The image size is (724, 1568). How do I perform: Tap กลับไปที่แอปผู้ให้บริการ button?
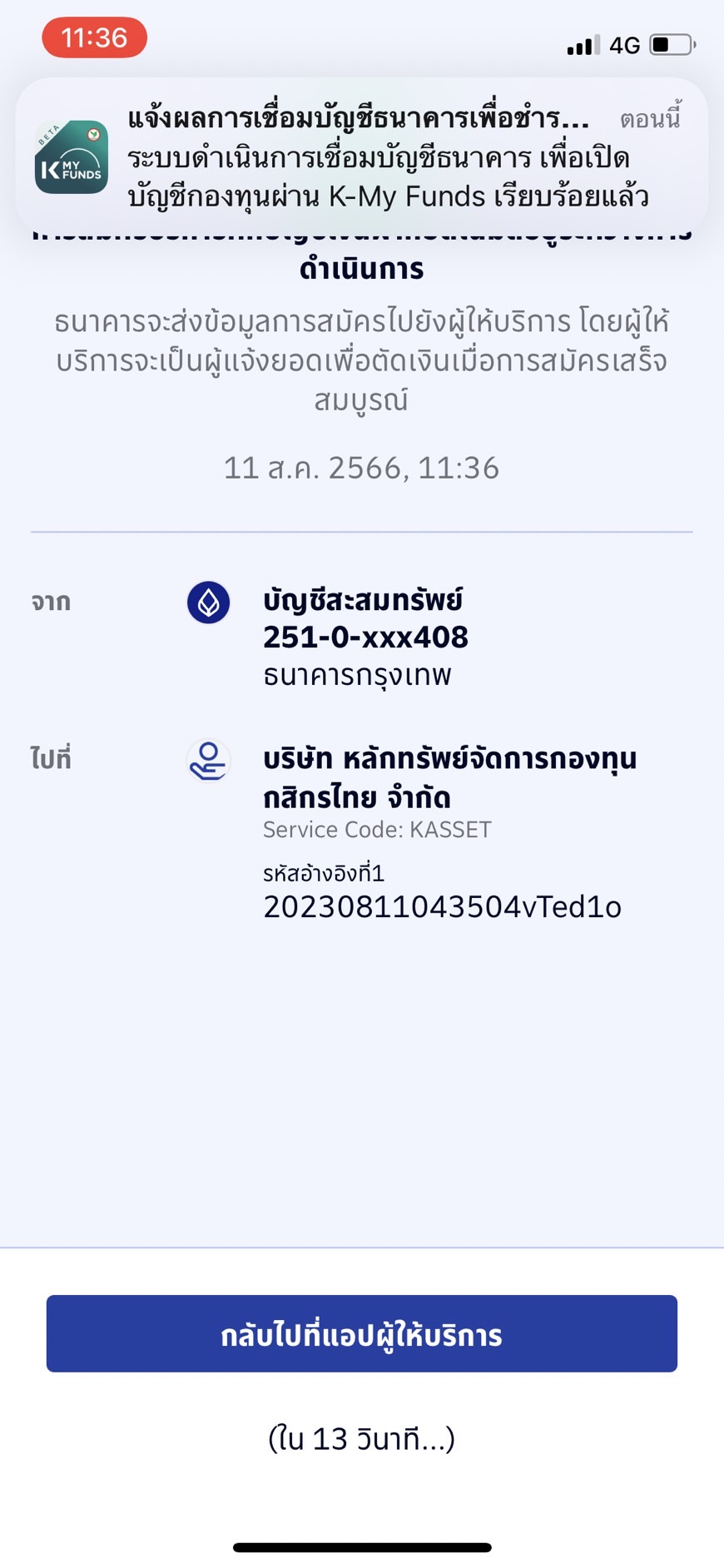361,1333
